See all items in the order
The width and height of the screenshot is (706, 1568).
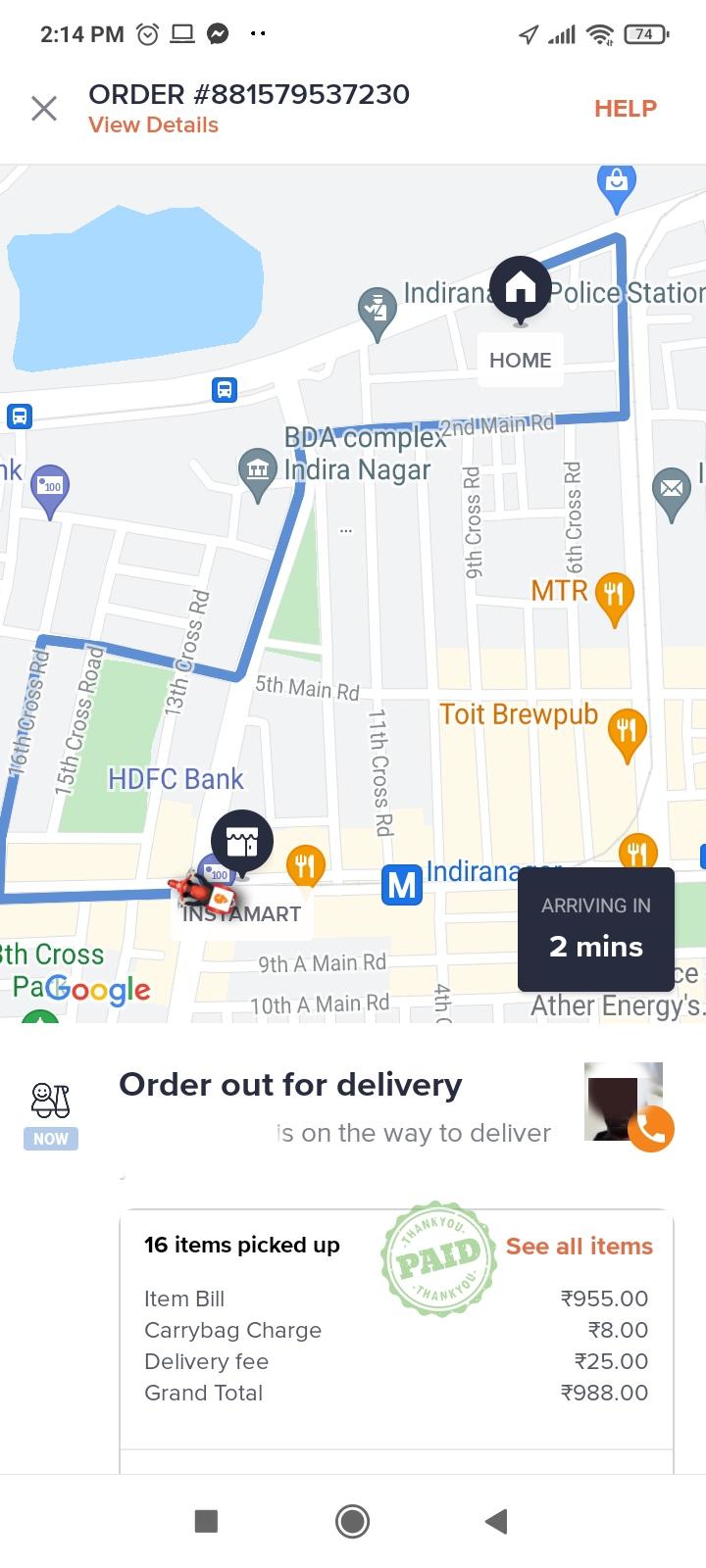(579, 1246)
